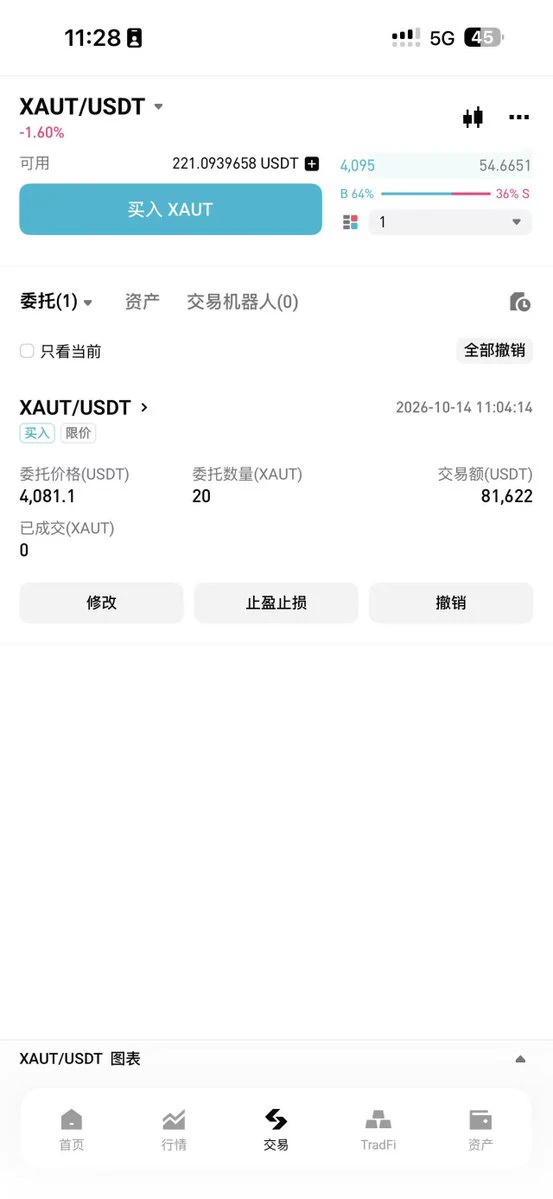553x1199 pixels.
Task: Add funds with the plus icon
Action: [311, 164]
